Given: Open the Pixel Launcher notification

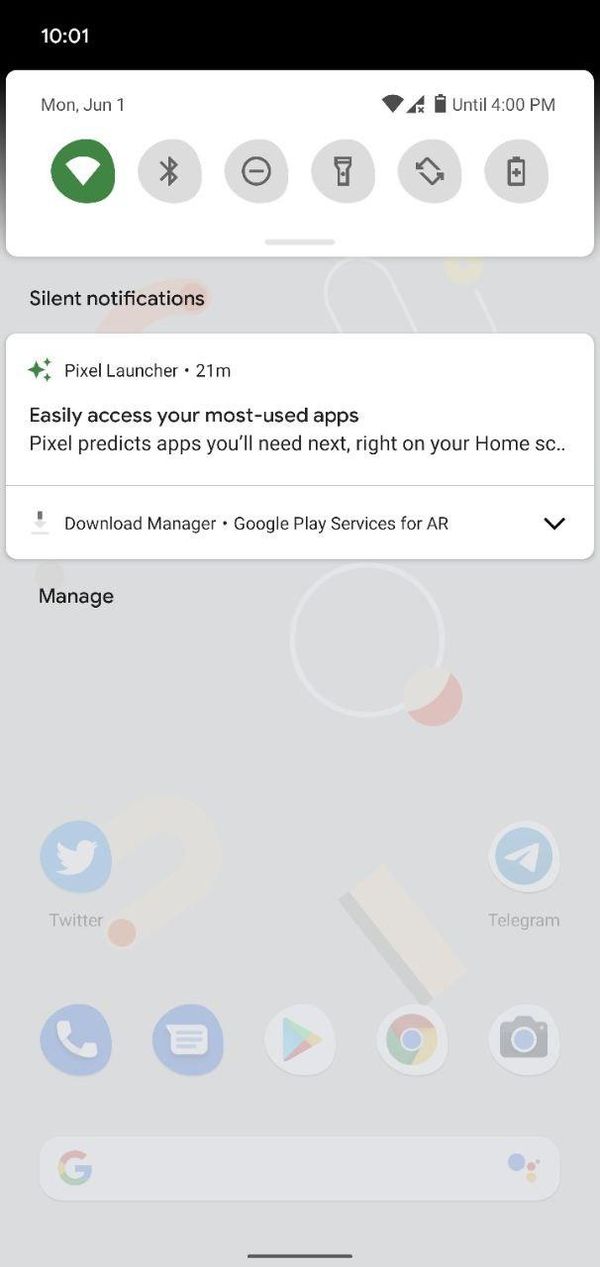Looking at the screenshot, I should [299, 415].
